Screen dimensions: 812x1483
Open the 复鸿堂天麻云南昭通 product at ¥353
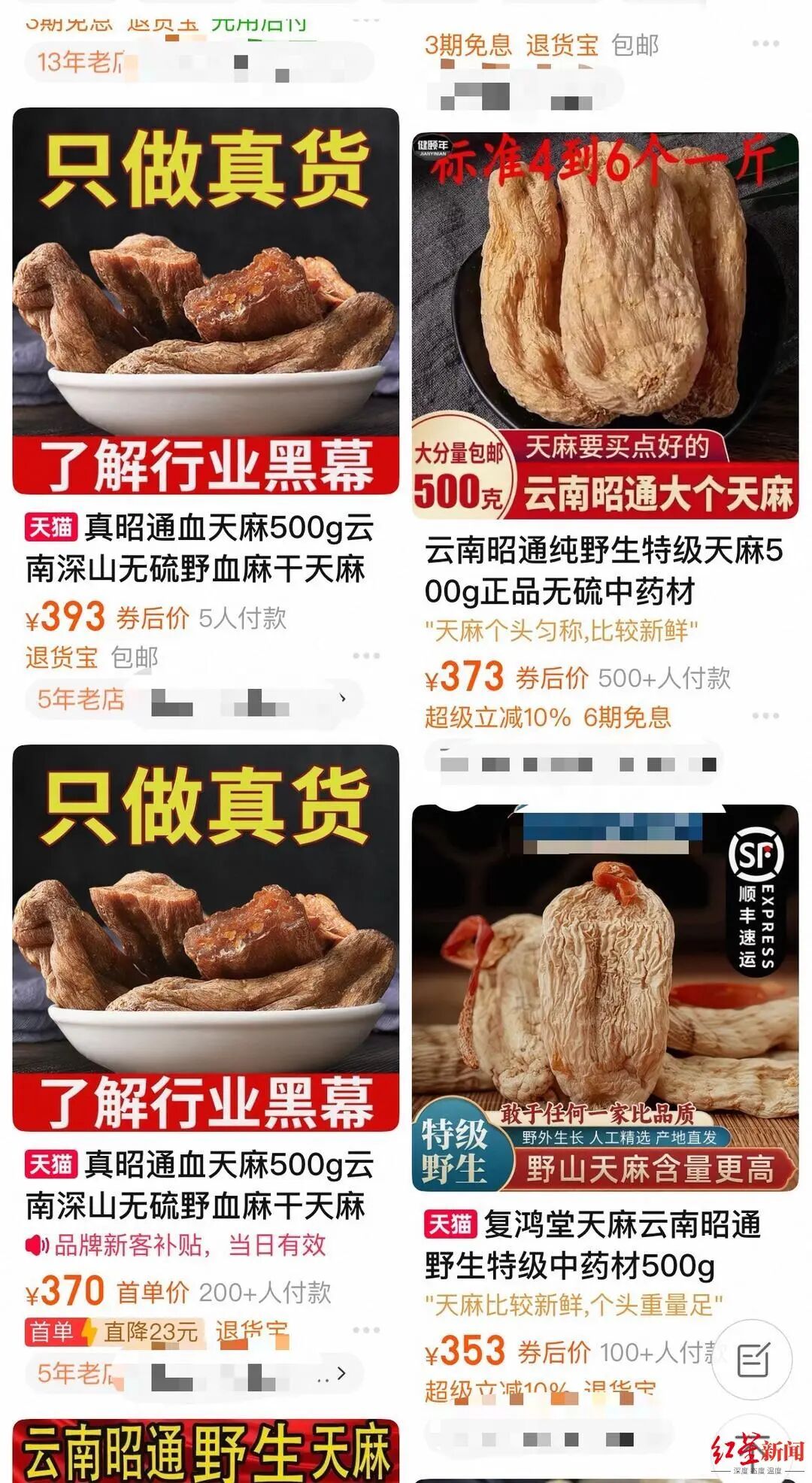(604, 997)
